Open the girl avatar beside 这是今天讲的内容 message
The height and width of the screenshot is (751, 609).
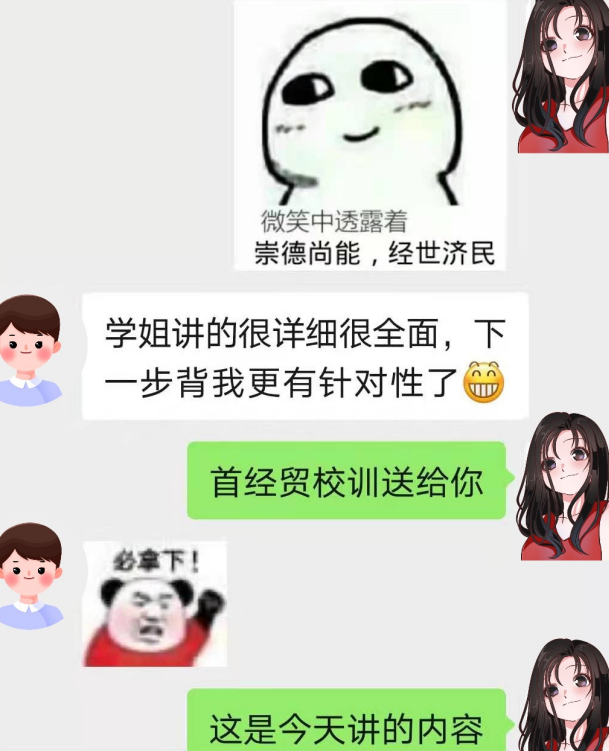click(562, 700)
